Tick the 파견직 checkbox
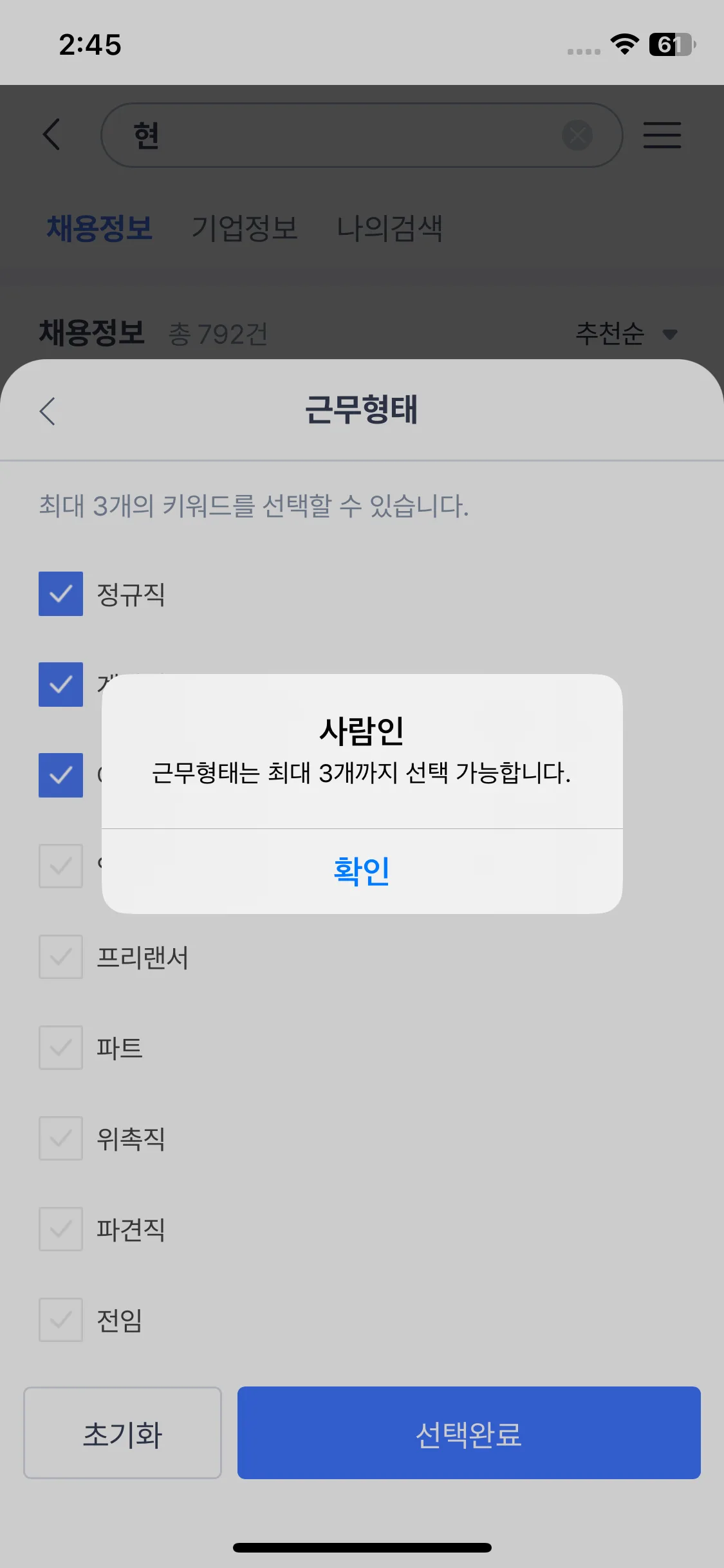Screen dimensions: 724x1568 (x=60, y=1229)
